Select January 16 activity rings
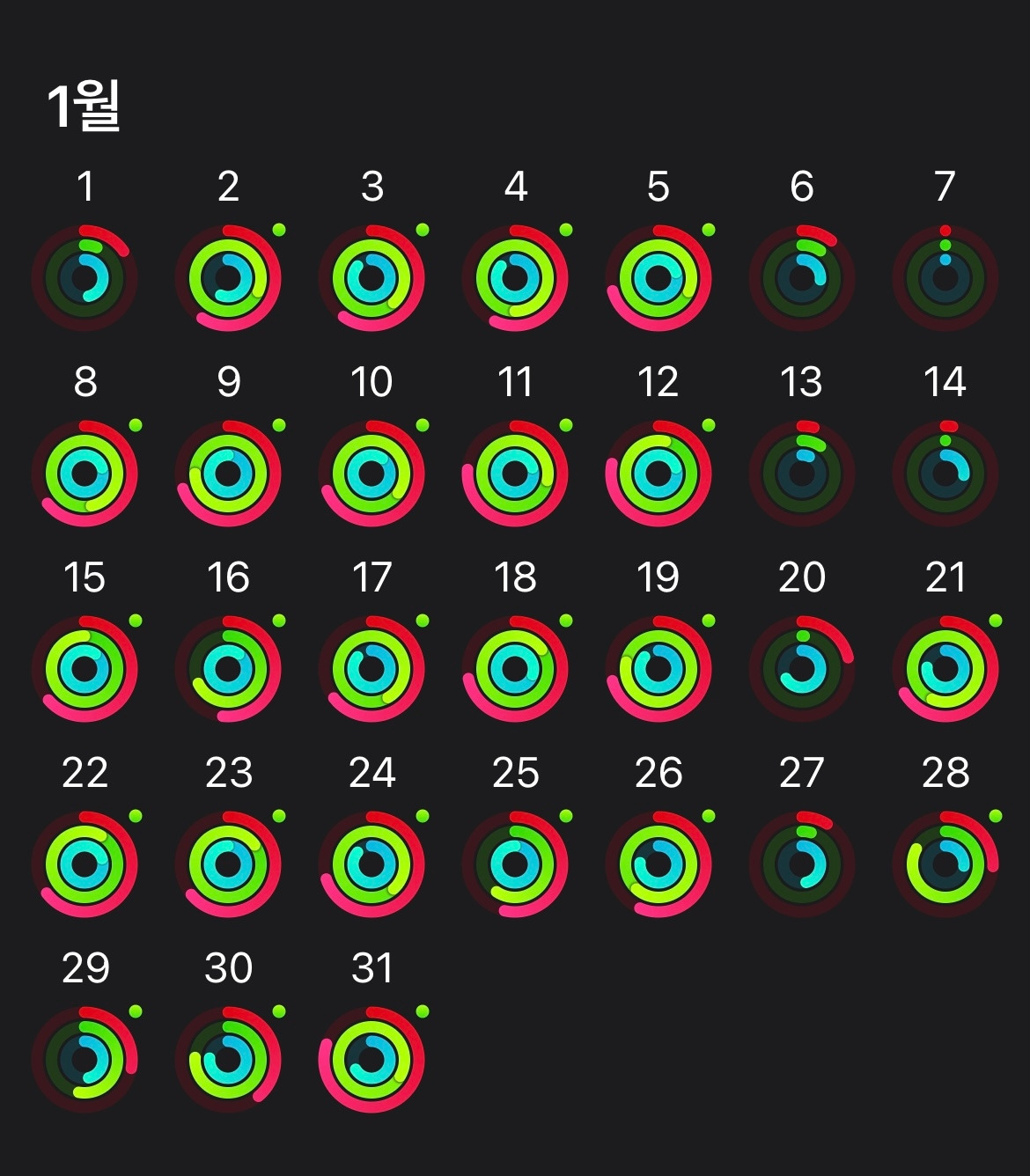This screenshot has width=1030, height=1176. (228, 669)
